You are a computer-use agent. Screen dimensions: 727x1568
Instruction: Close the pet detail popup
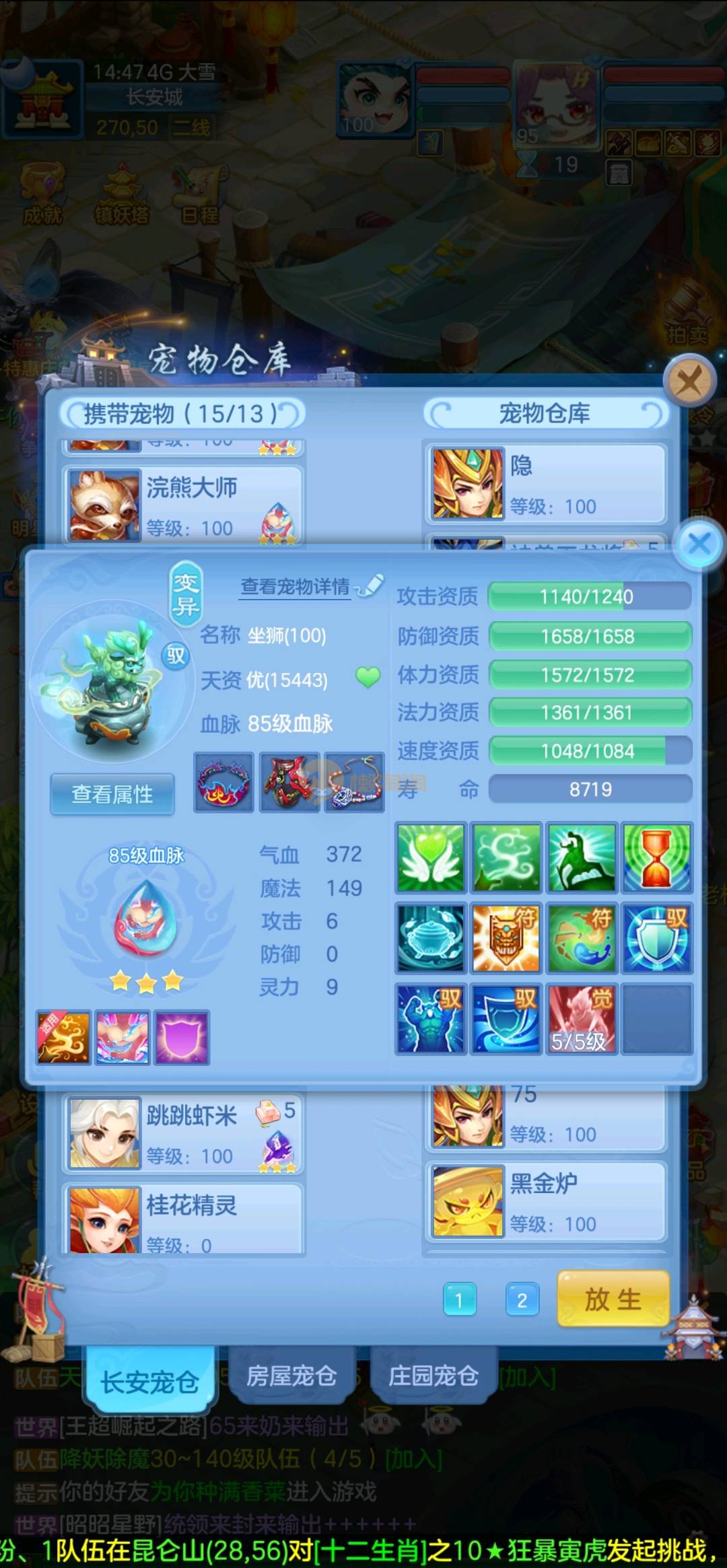(x=699, y=544)
